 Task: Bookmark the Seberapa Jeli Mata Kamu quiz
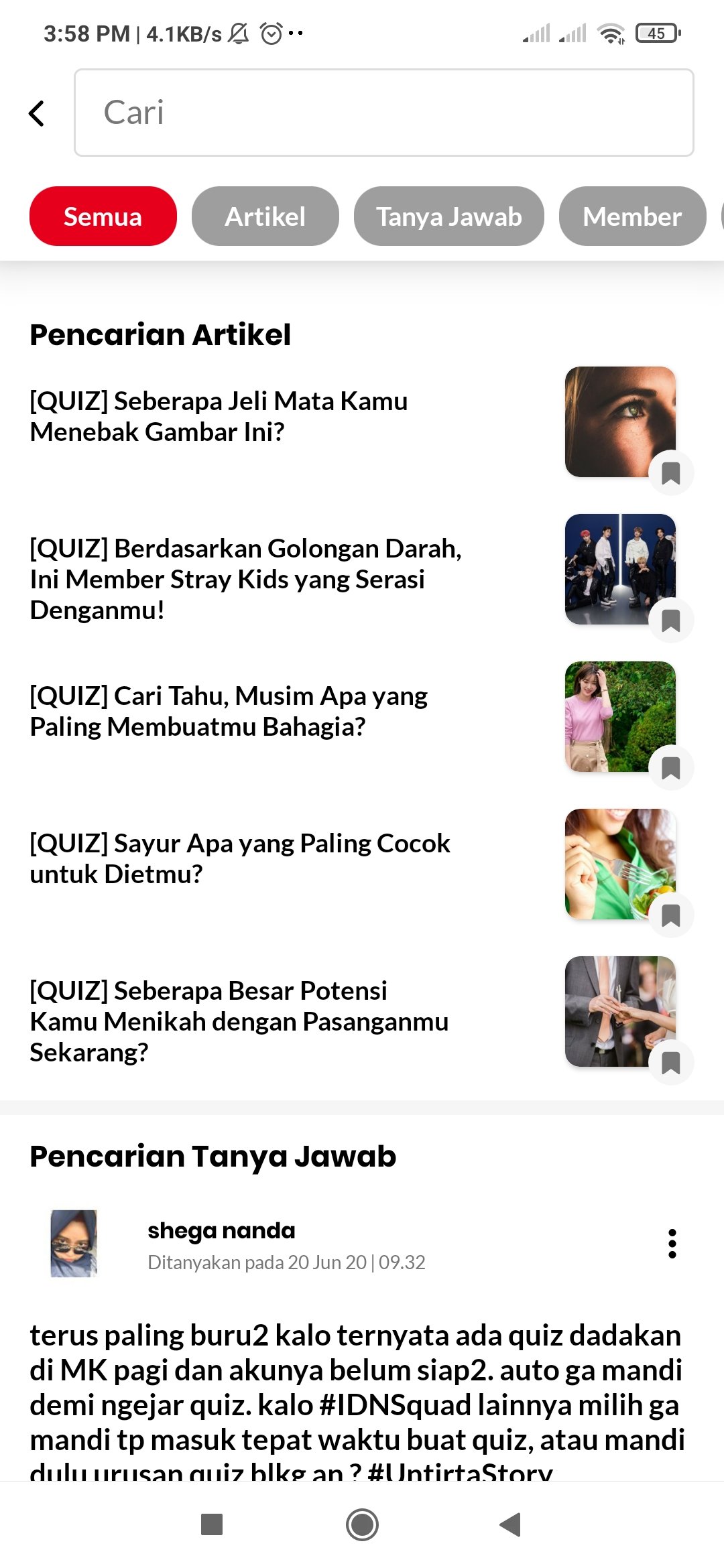[670, 473]
